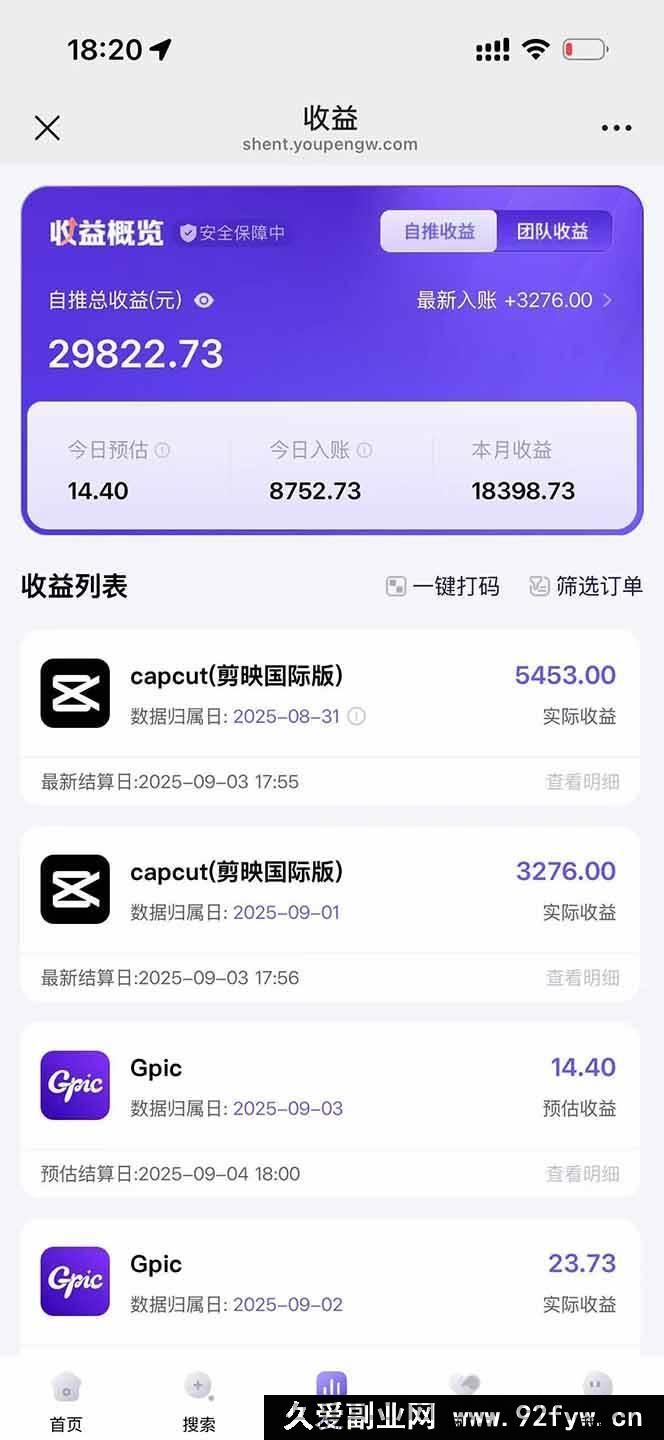Switch to the 搜索 tab
This screenshot has height=1440, width=664.
pyautogui.click(x=198, y=1402)
